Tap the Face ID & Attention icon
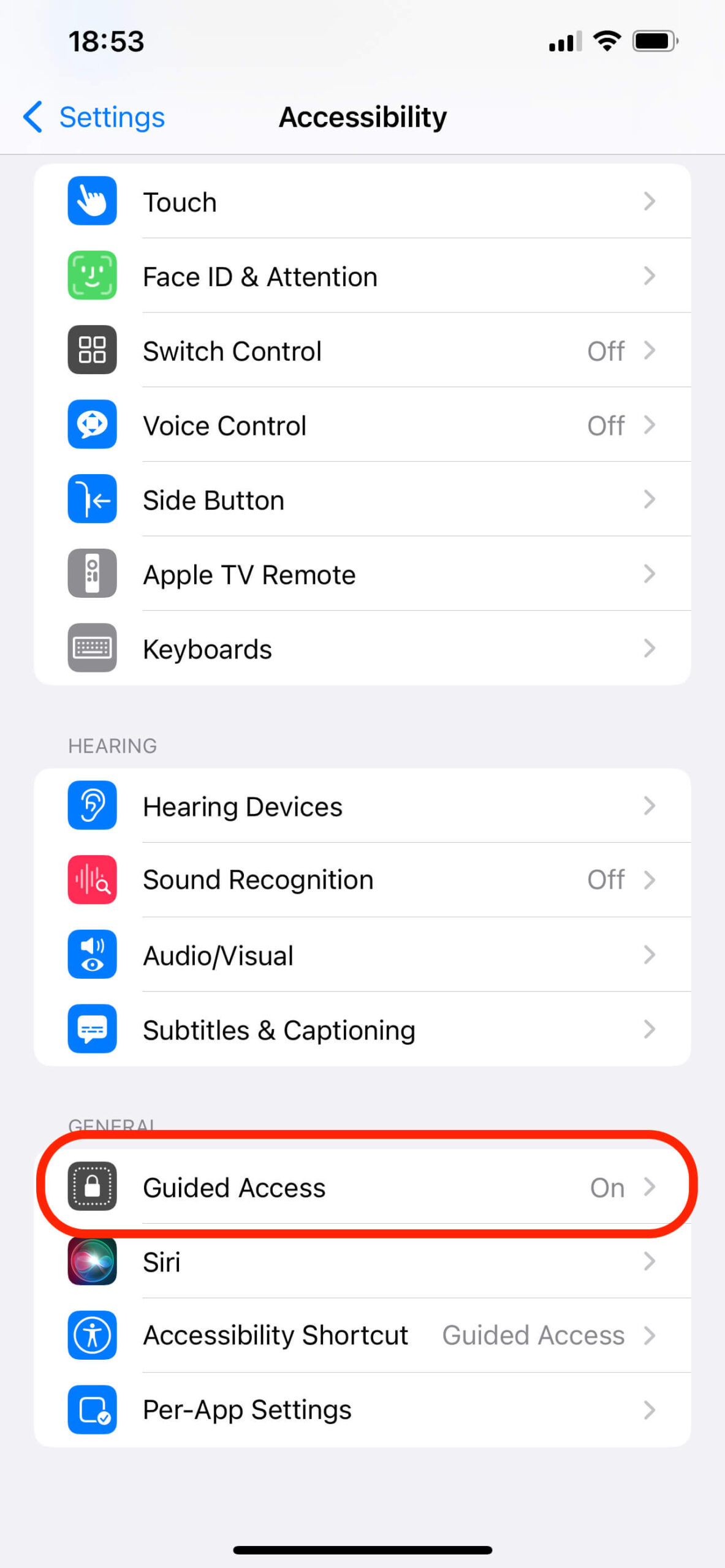The image size is (725, 1568). point(92,276)
